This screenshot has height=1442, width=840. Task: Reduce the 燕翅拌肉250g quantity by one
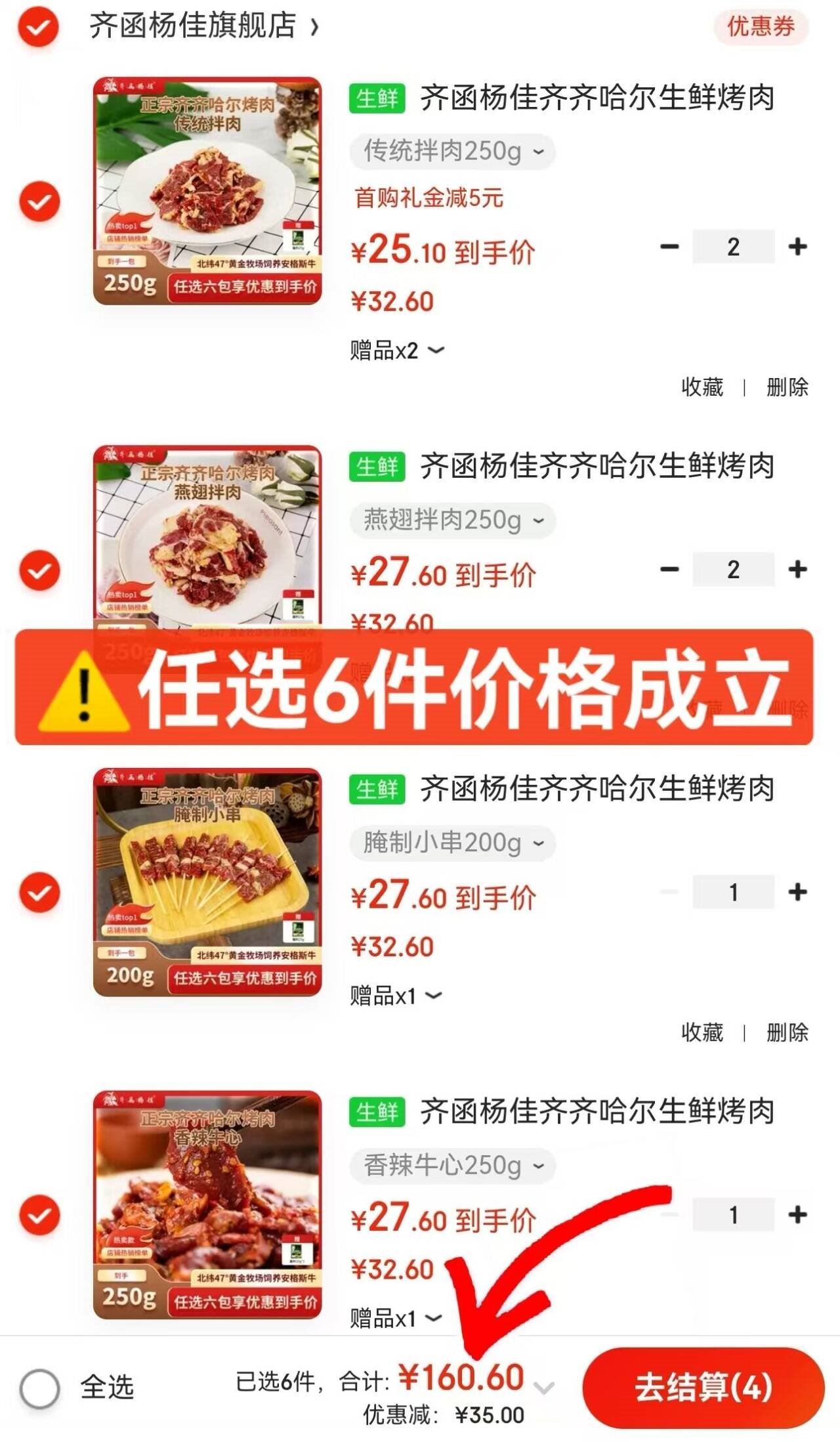(x=669, y=569)
